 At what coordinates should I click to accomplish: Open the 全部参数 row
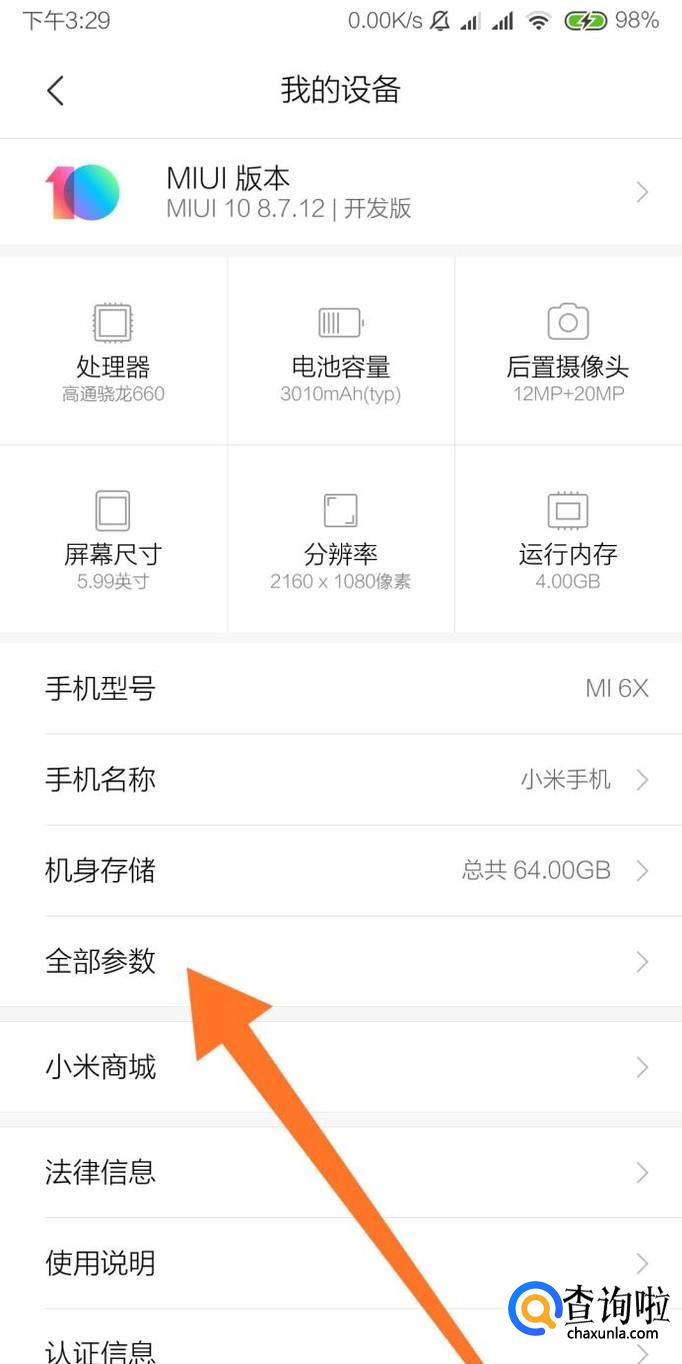coord(340,962)
